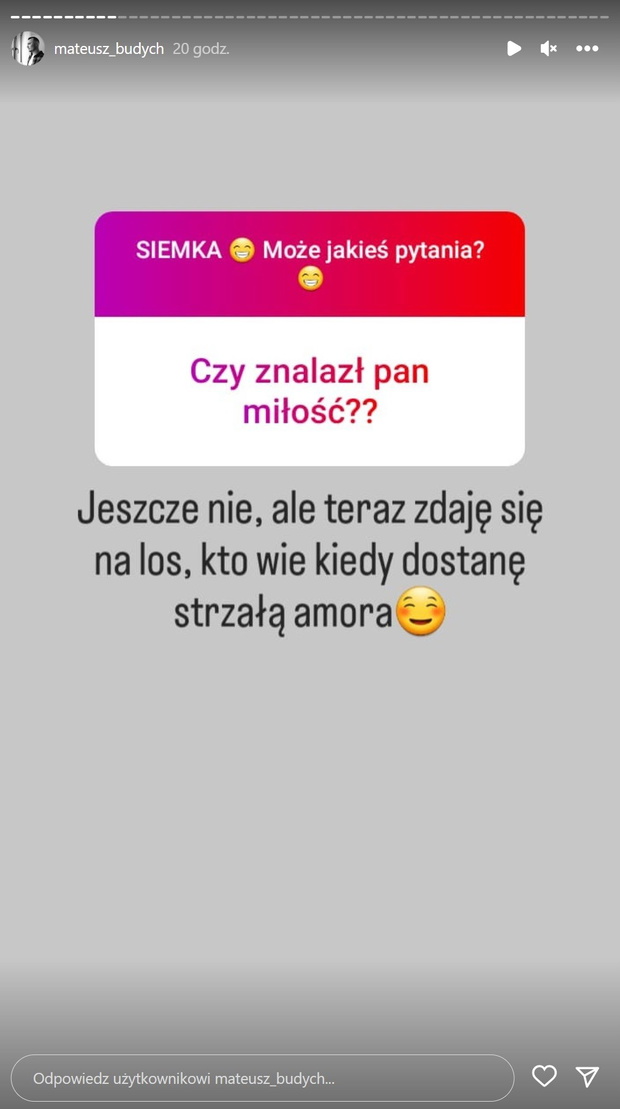Tap the play button on story
The height and width of the screenshot is (1109, 620).
[514, 48]
